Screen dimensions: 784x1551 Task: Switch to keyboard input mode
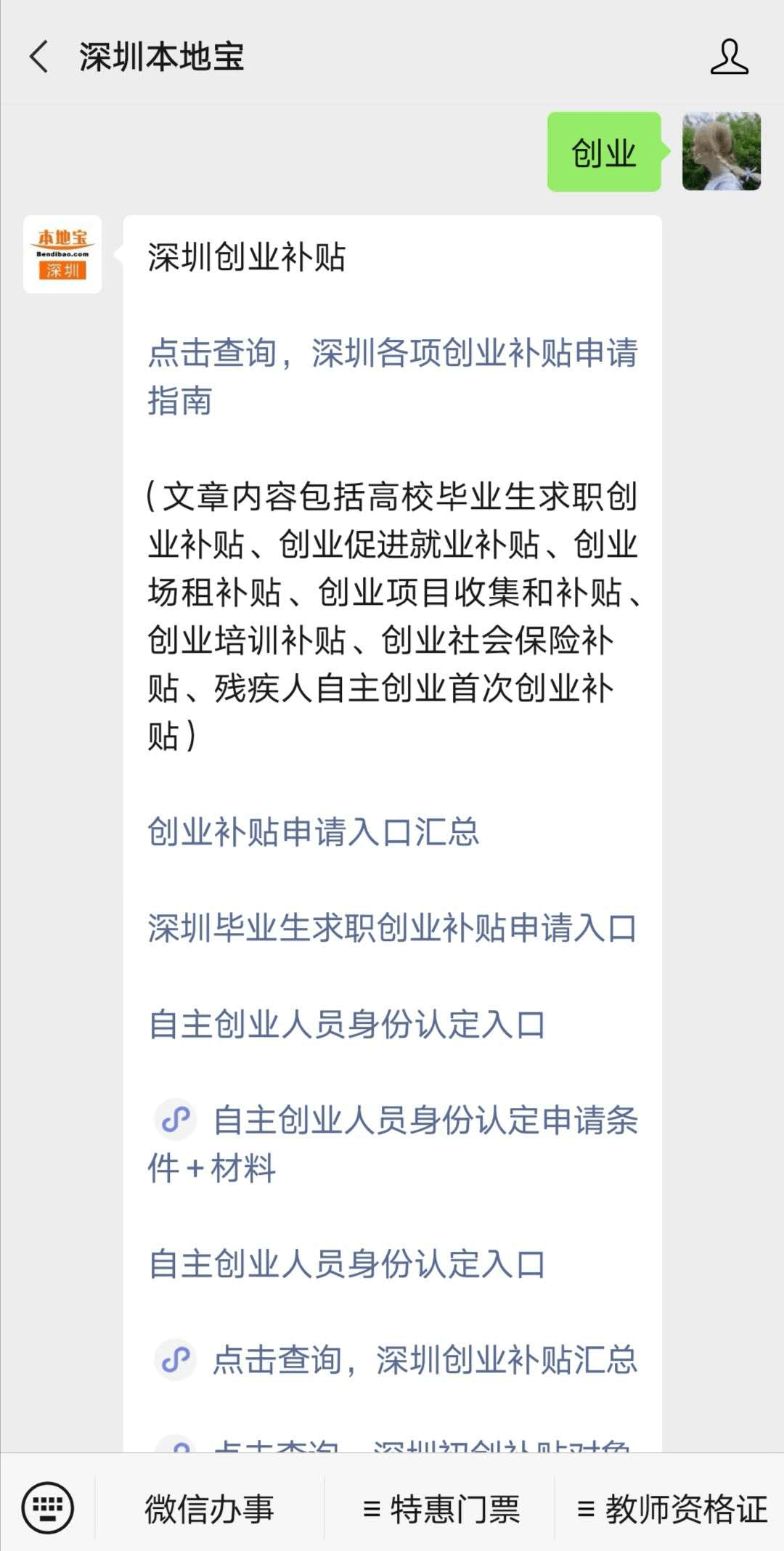[48, 1509]
